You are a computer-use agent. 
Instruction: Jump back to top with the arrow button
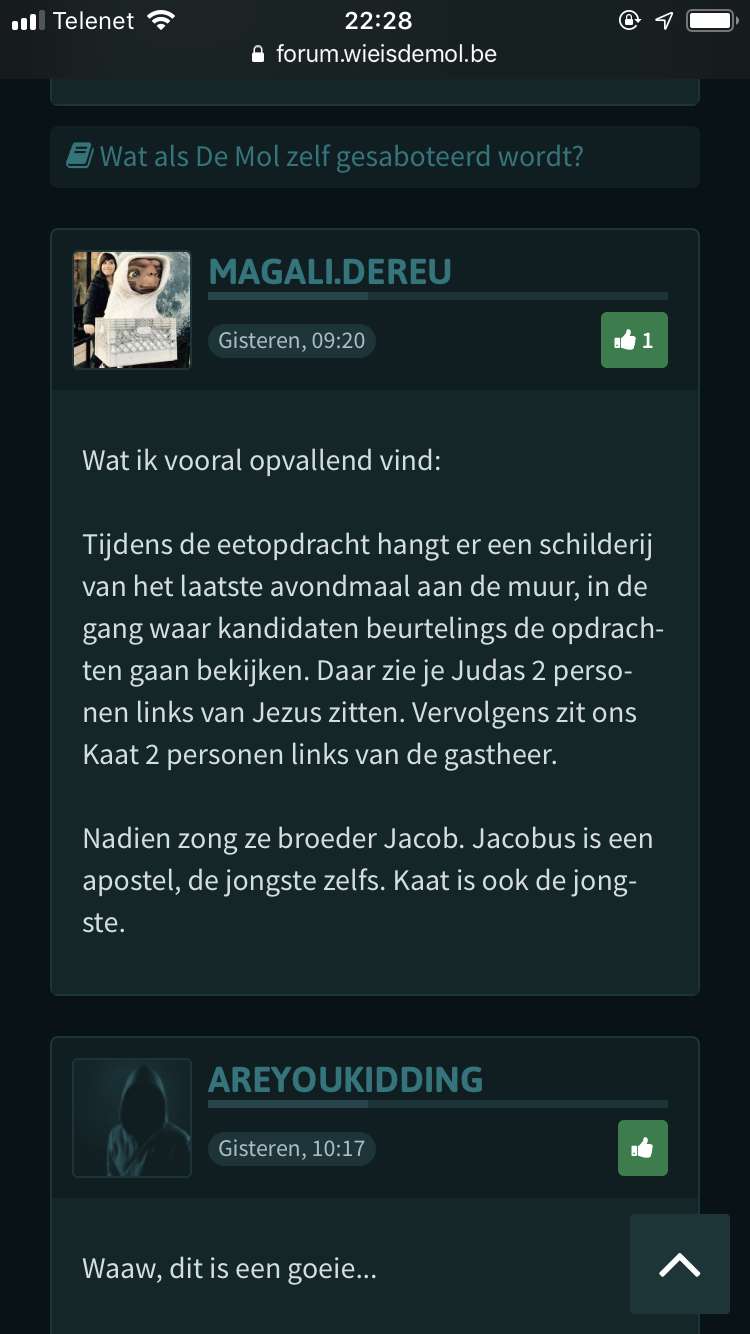click(x=680, y=1264)
